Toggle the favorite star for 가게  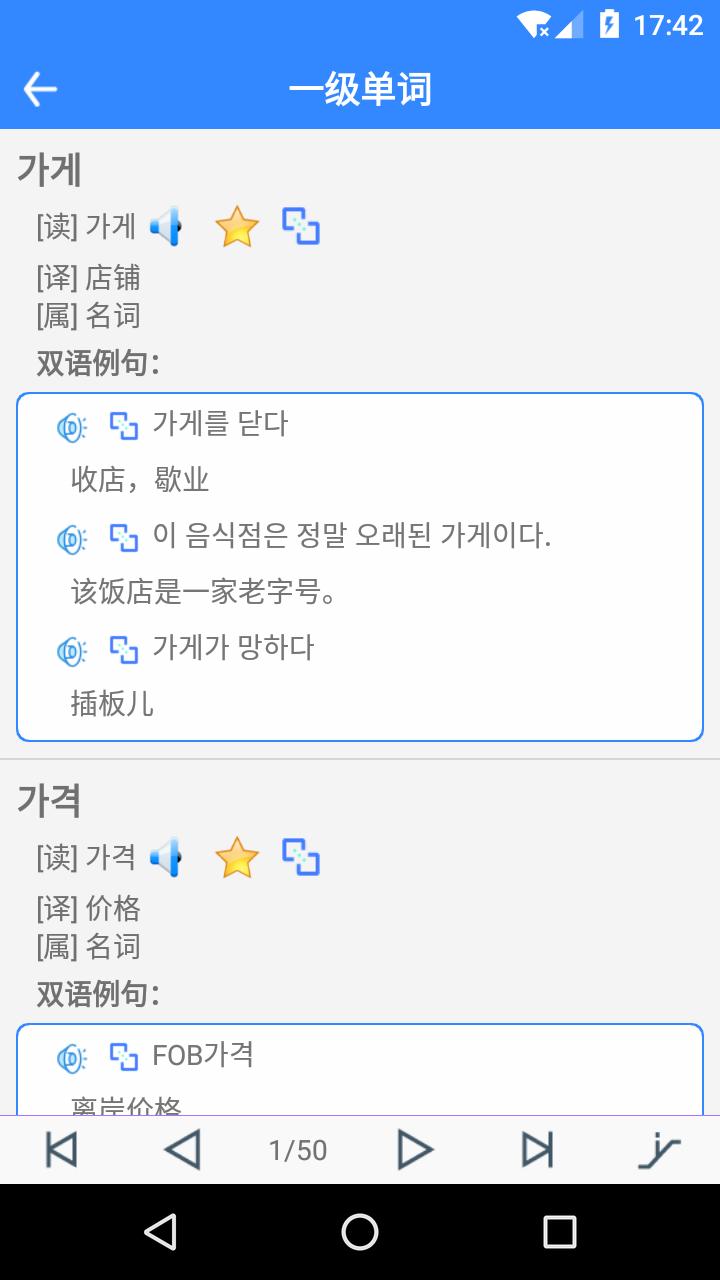[236, 226]
